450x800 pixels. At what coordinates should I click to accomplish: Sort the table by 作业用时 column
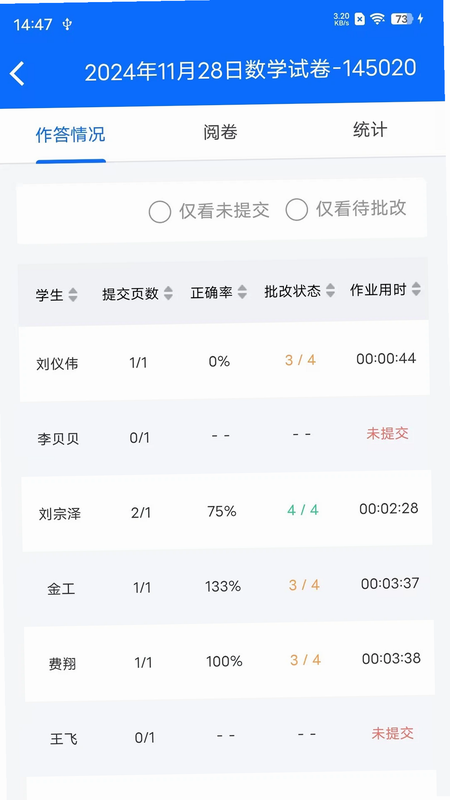click(386, 289)
